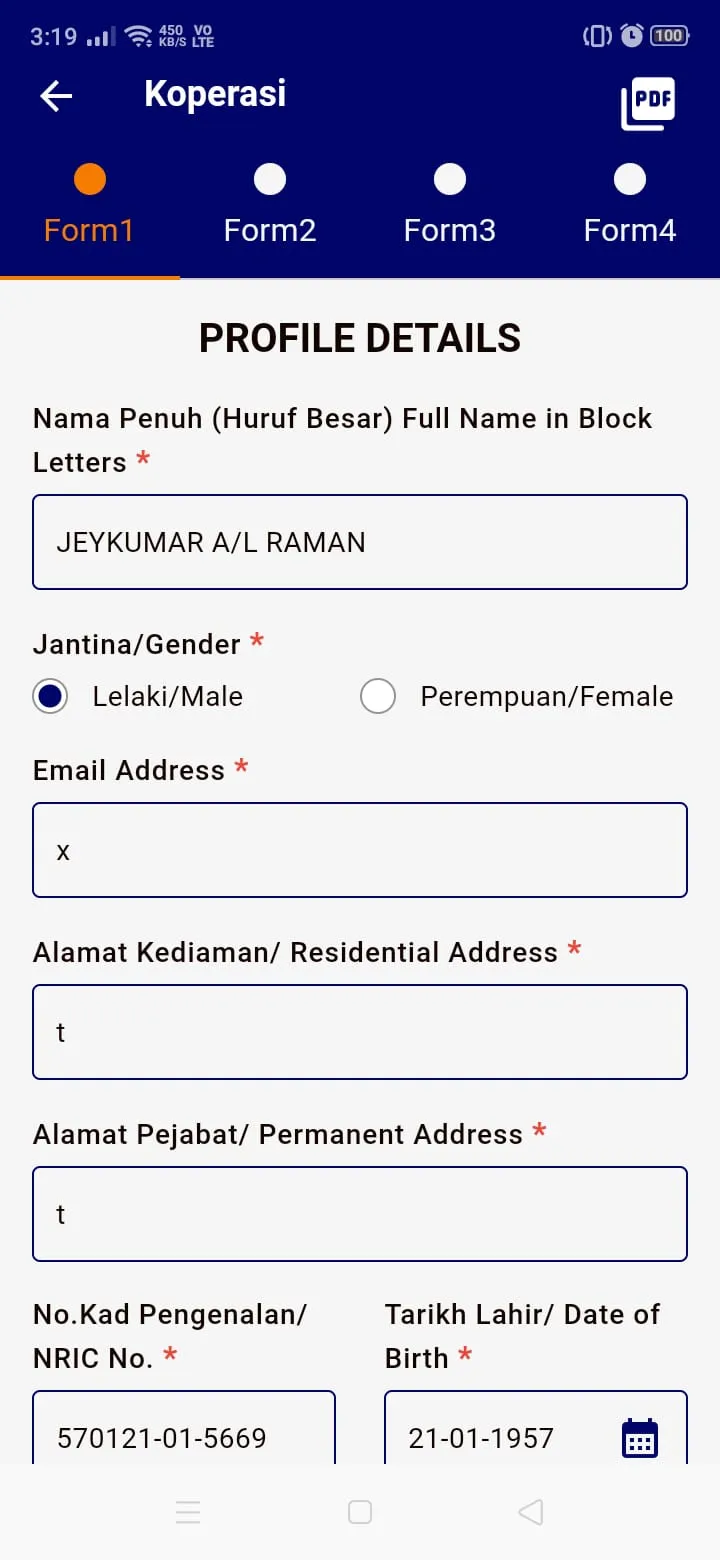
Task: Edit the Permanent Address field
Action: 360,1214
